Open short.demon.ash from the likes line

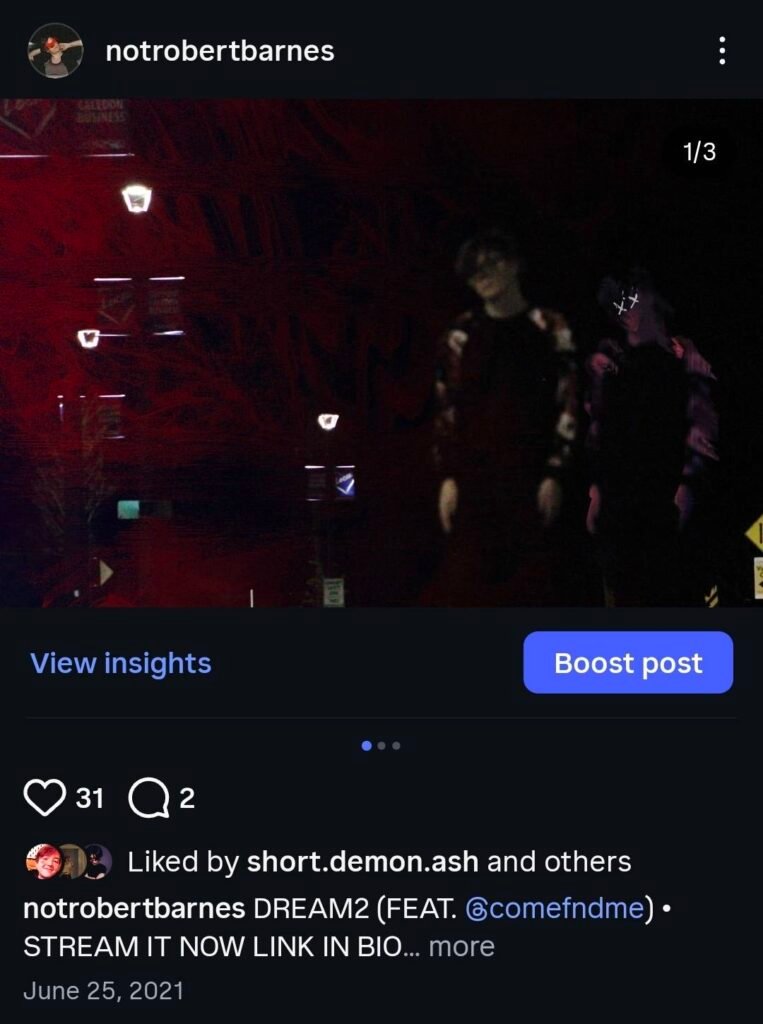point(363,862)
